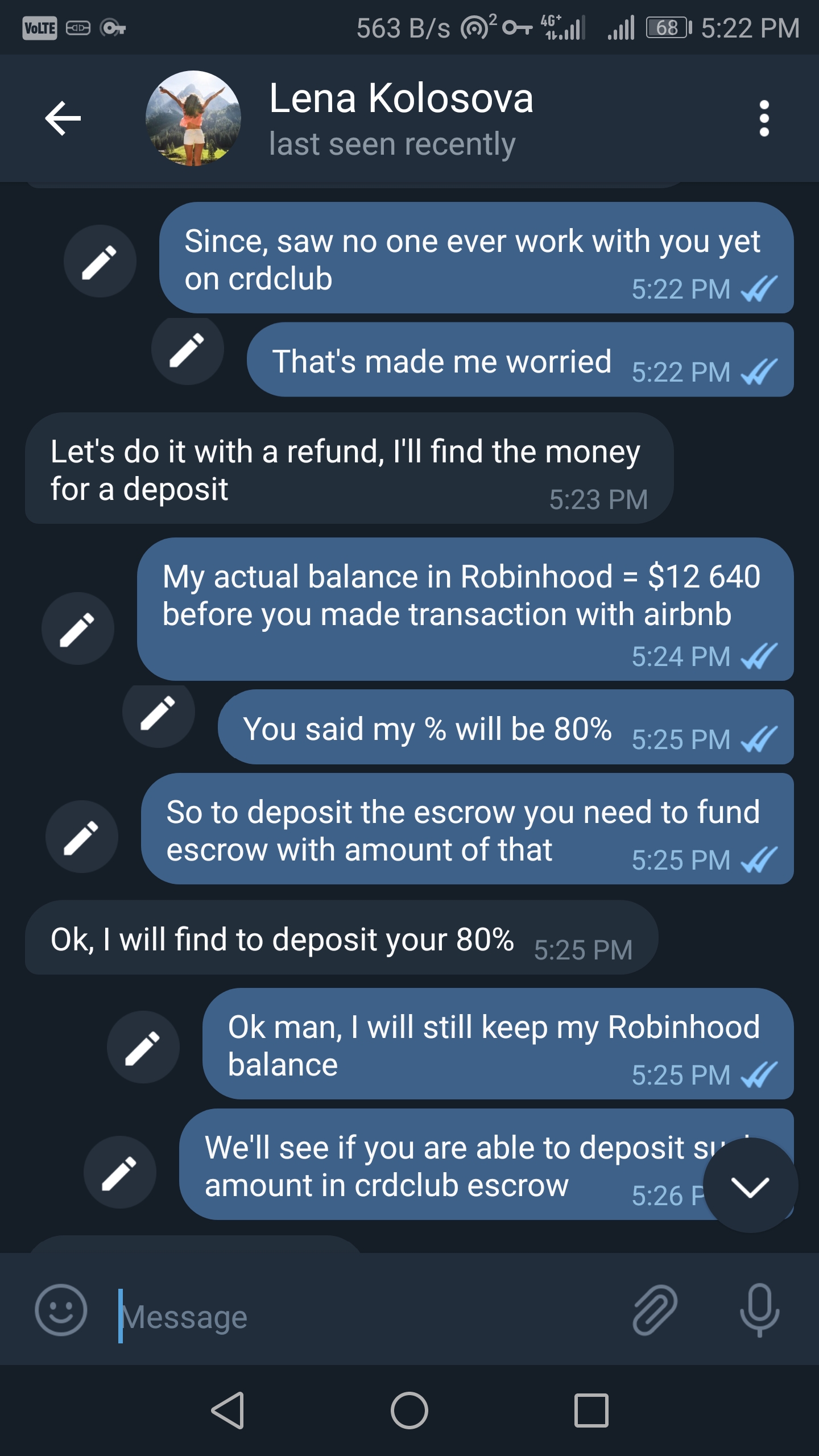
Task: Go back to the chat list
Action: tap(63, 118)
